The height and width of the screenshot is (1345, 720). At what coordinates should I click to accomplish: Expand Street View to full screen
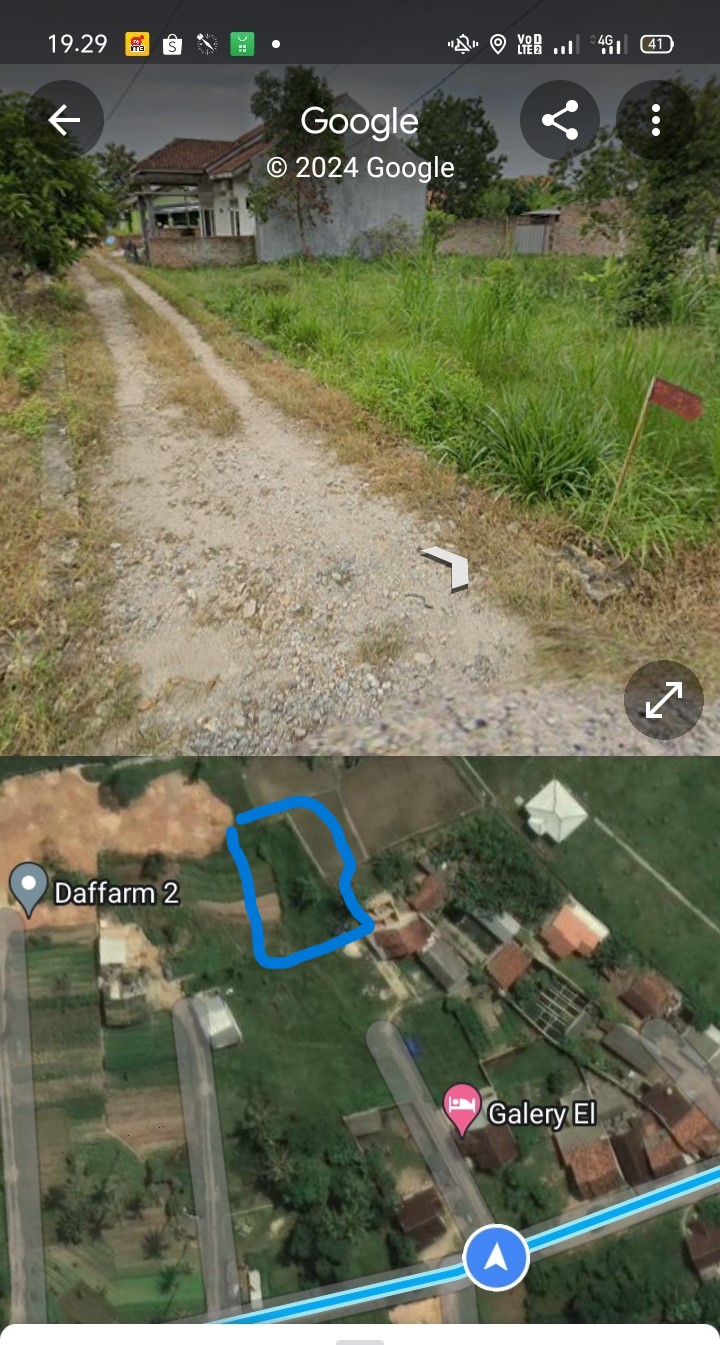664,700
